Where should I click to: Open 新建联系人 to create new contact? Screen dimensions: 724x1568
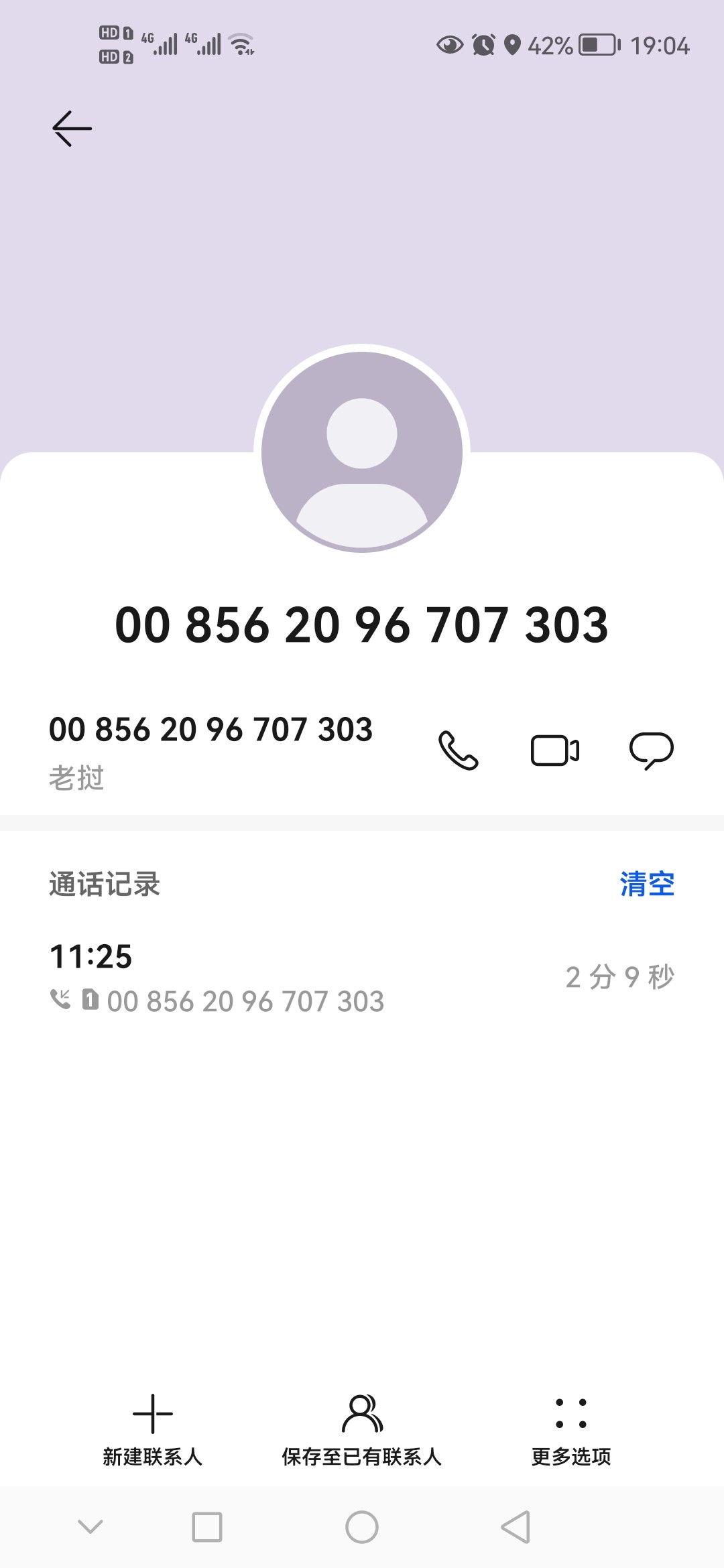[x=153, y=1427]
